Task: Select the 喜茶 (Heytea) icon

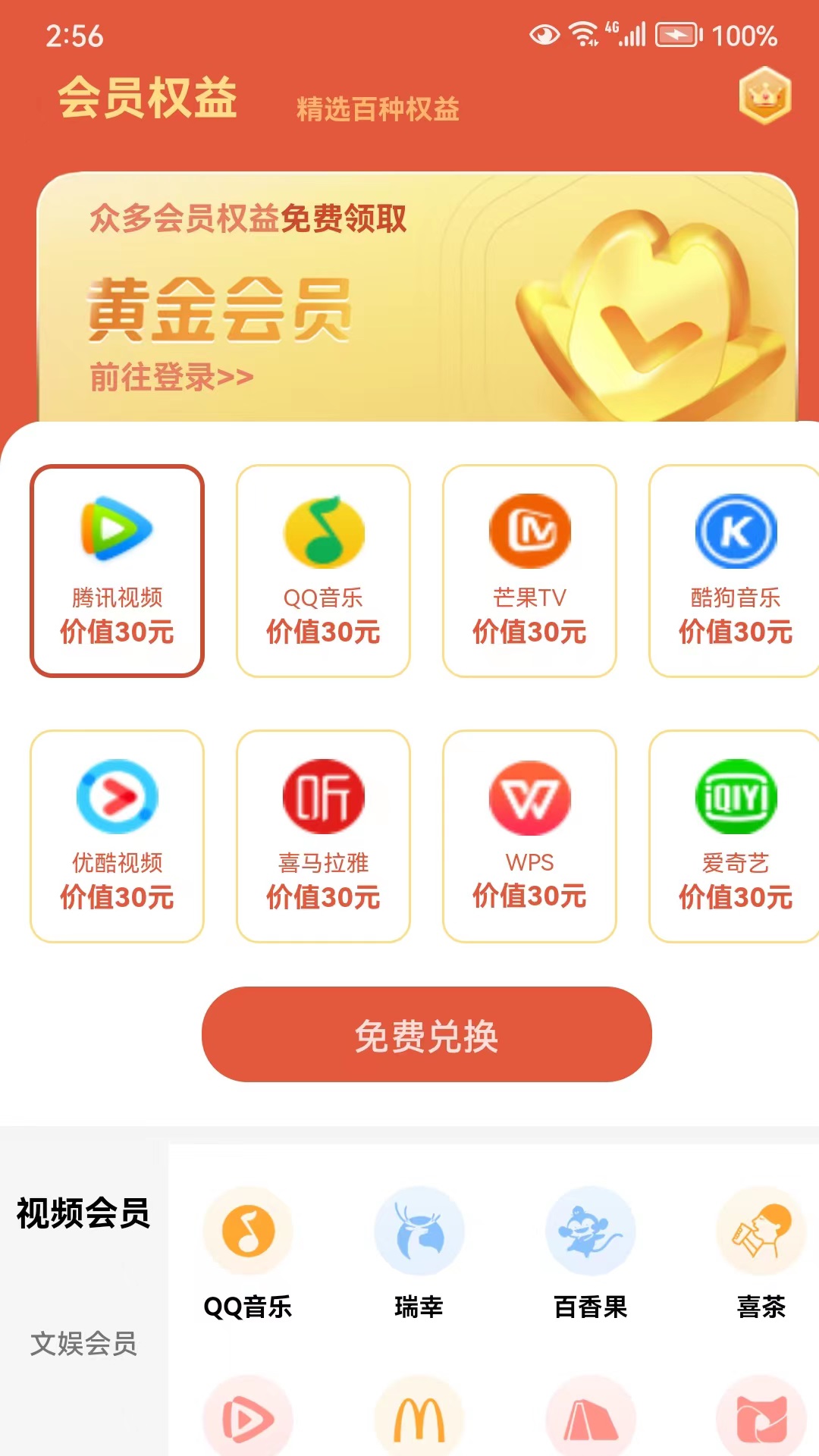Action: (761, 1232)
